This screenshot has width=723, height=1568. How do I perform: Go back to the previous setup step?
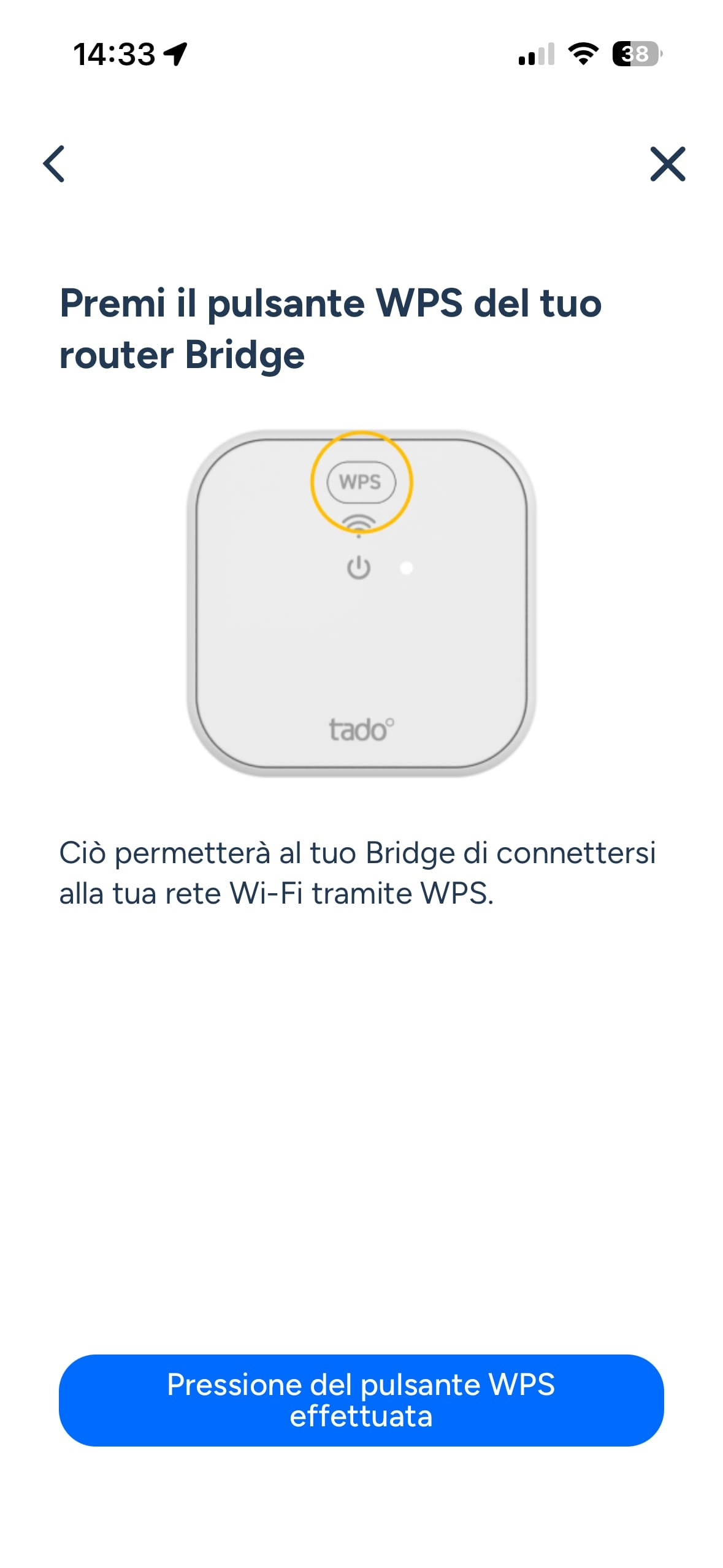click(x=54, y=164)
